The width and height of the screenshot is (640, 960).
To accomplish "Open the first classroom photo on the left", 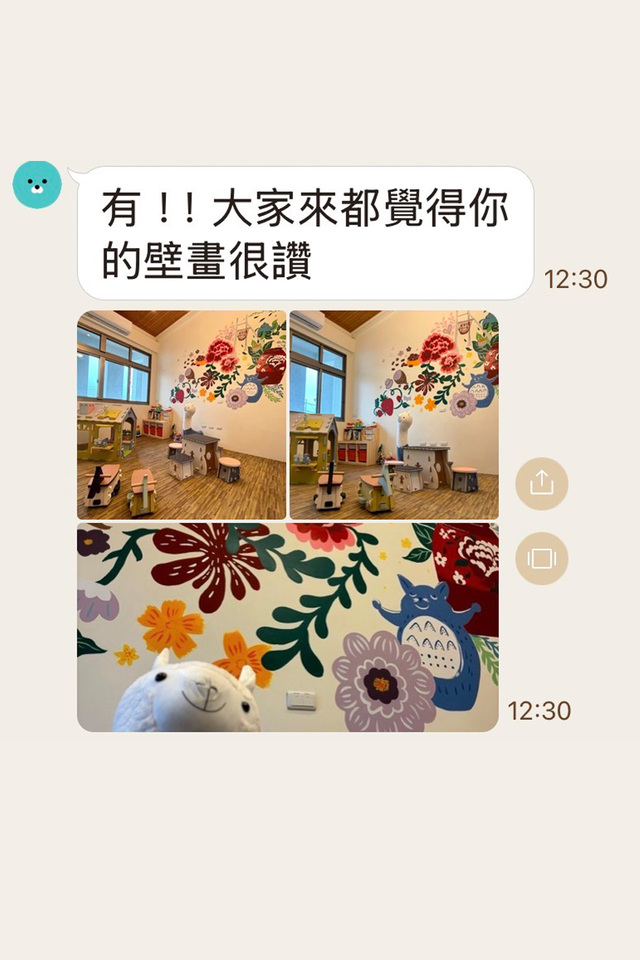I will coord(181,414).
